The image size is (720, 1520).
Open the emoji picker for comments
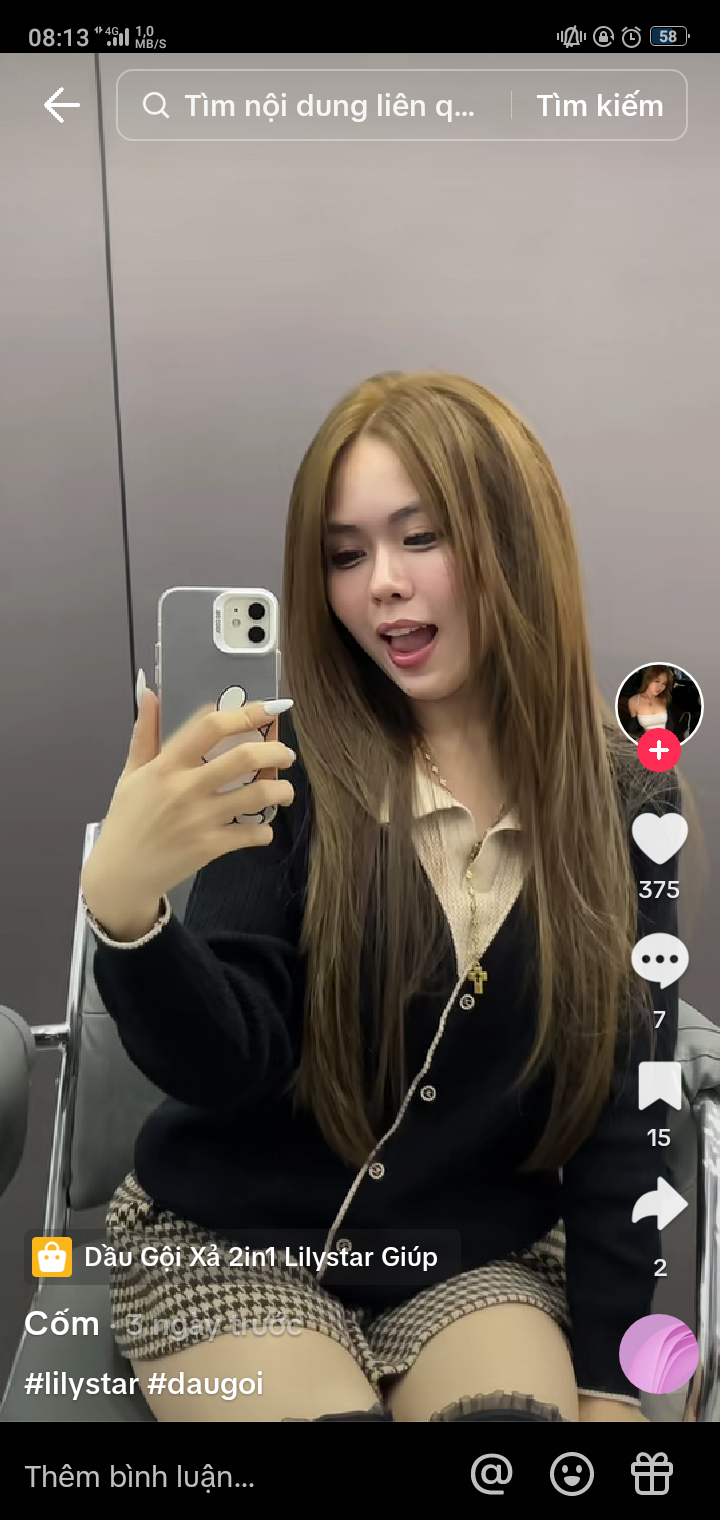click(572, 1474)
